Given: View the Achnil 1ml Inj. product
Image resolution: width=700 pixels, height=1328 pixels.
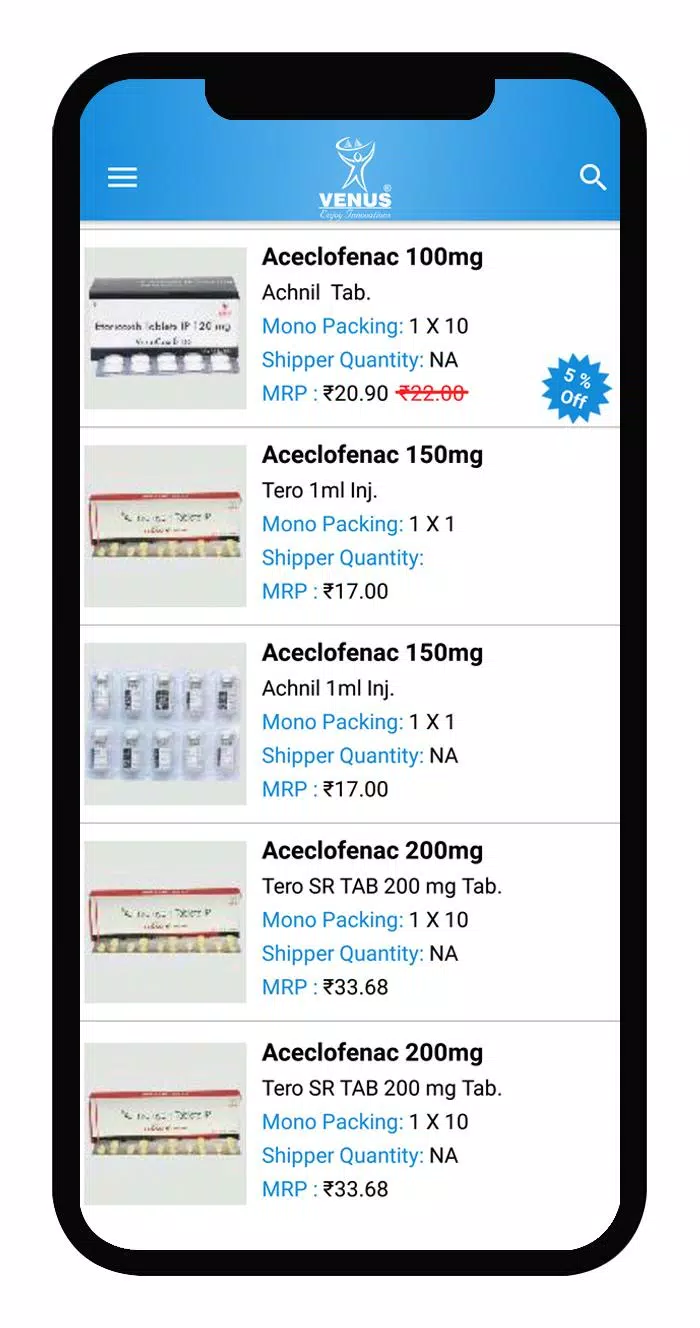Looking at the screenshot, I should coord(350,724).
